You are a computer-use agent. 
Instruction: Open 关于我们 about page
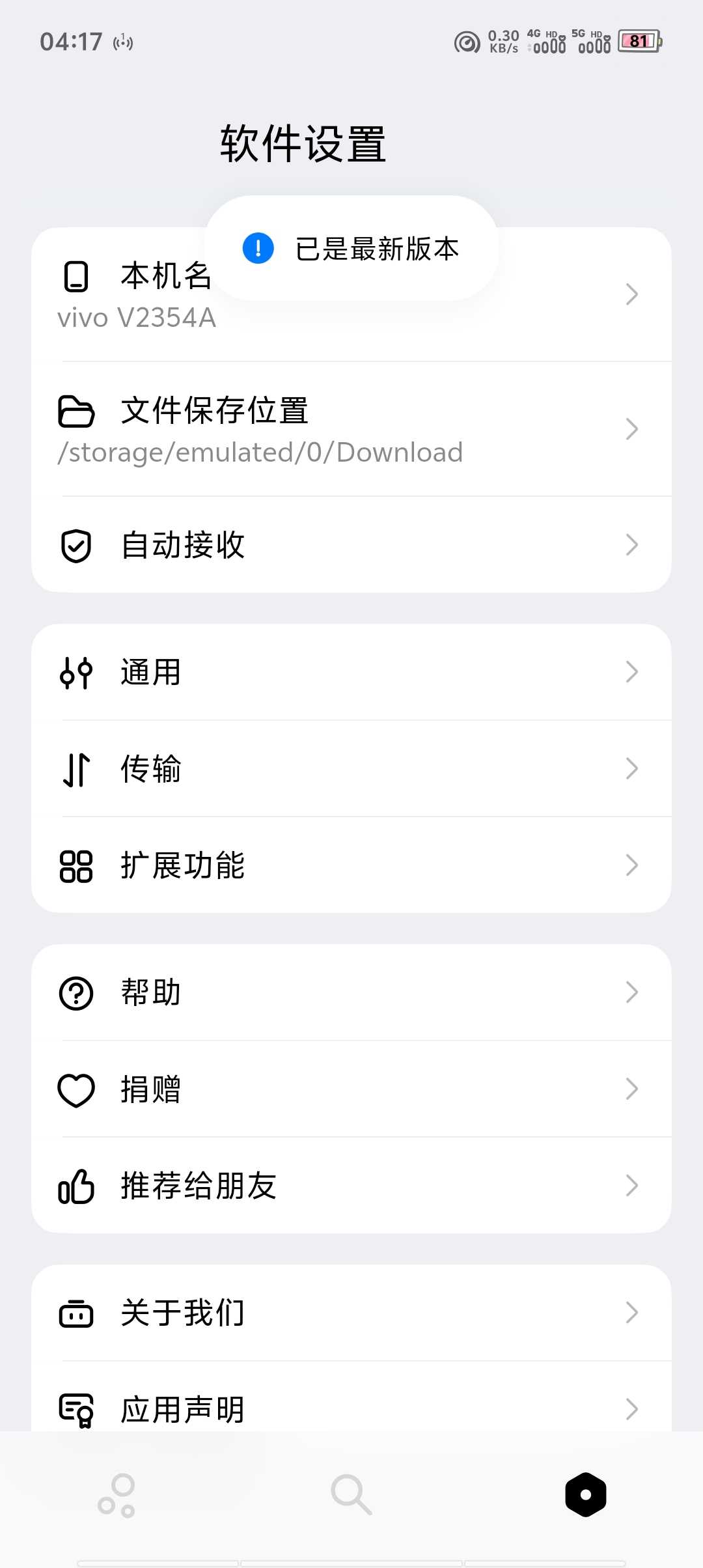[x=351, y=1313]
